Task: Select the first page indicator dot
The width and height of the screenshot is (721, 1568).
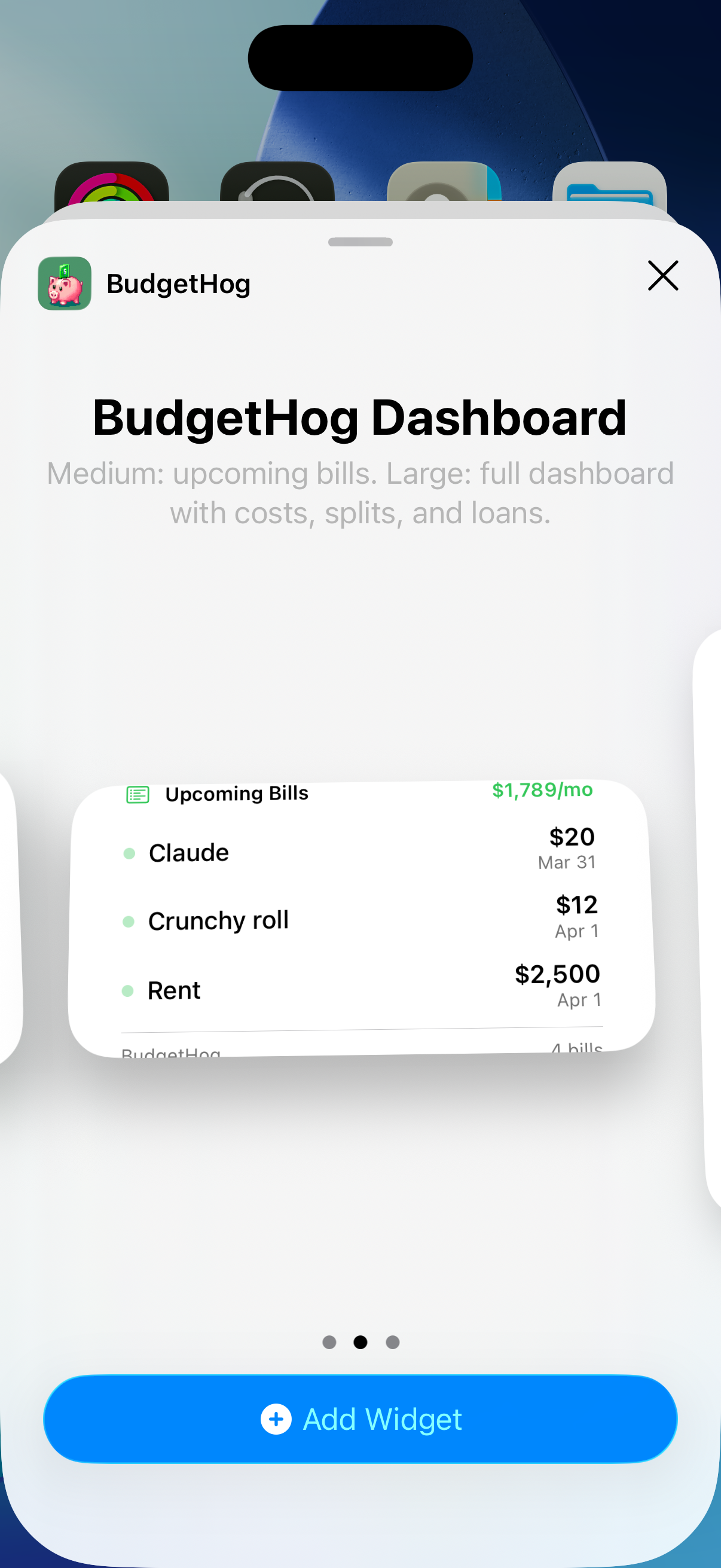Action: point(329,1342)
